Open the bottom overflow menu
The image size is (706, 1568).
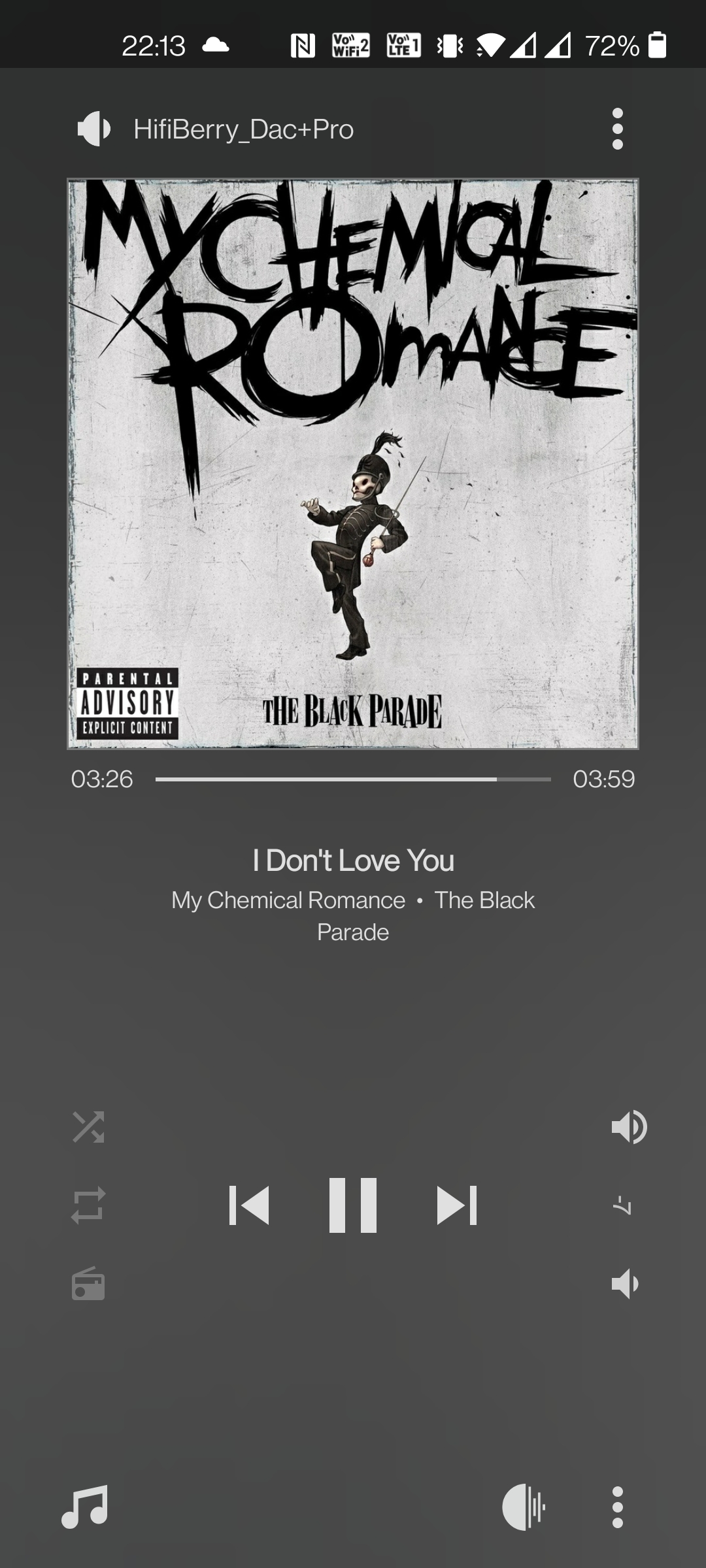(618, 1507)
